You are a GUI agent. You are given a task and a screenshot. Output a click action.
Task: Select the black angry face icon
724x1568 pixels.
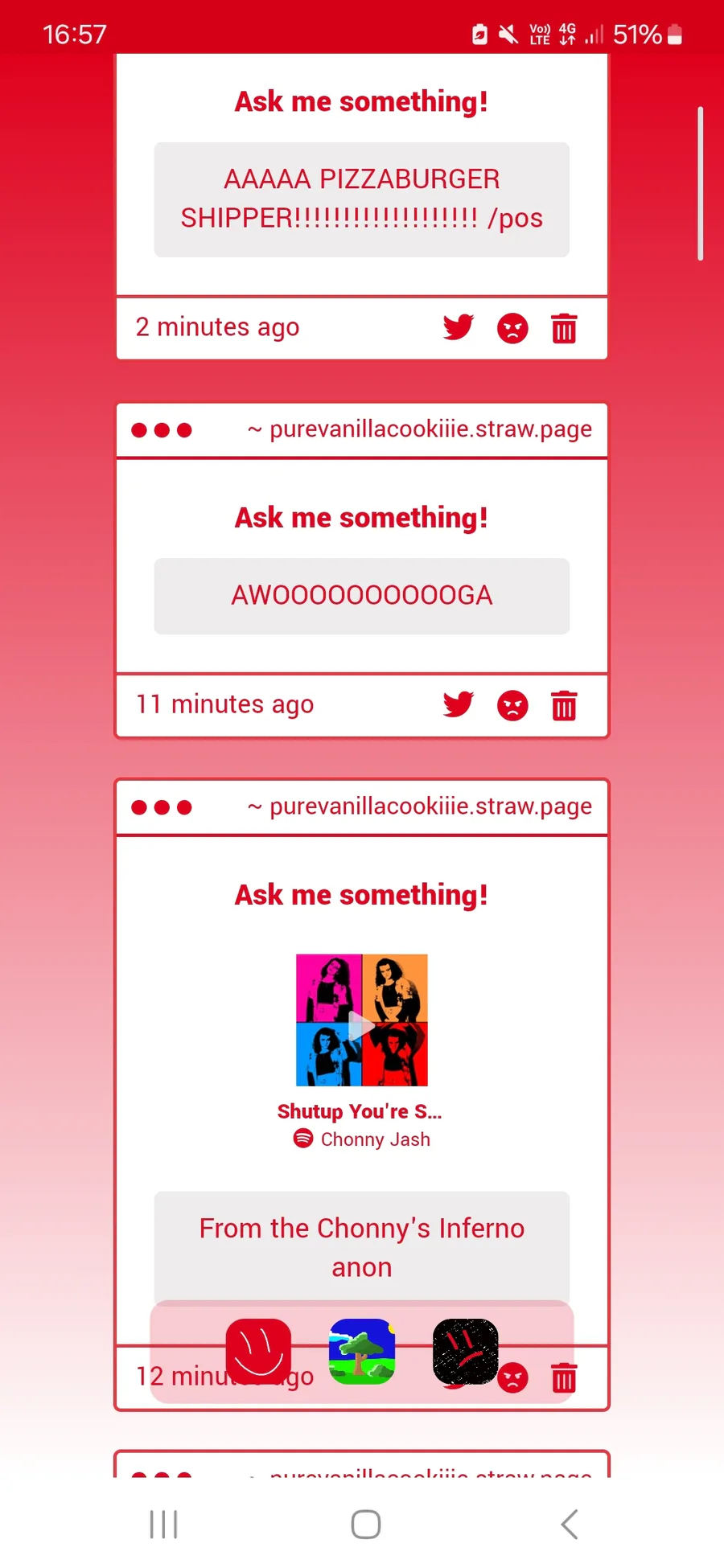pos(466,1352)
